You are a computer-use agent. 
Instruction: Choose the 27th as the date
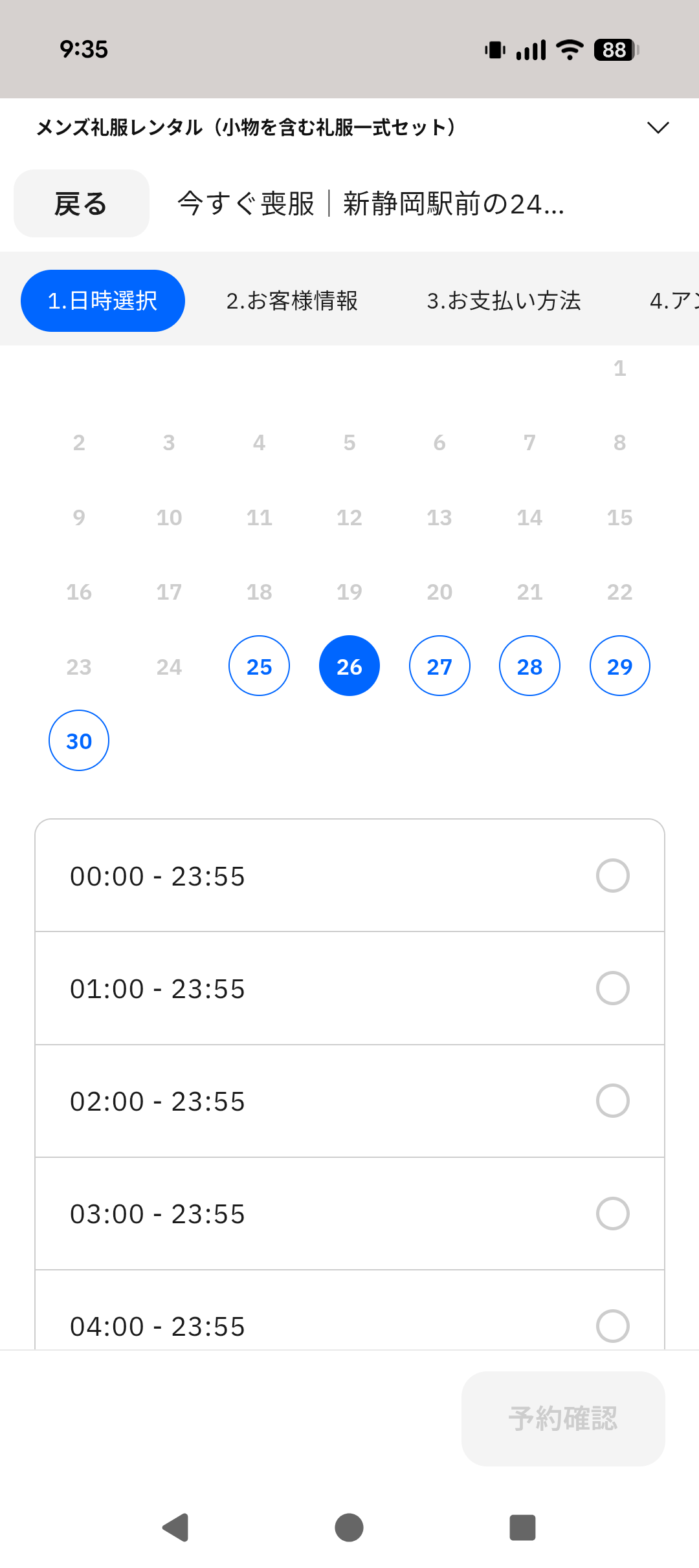(x=439, y=666)
